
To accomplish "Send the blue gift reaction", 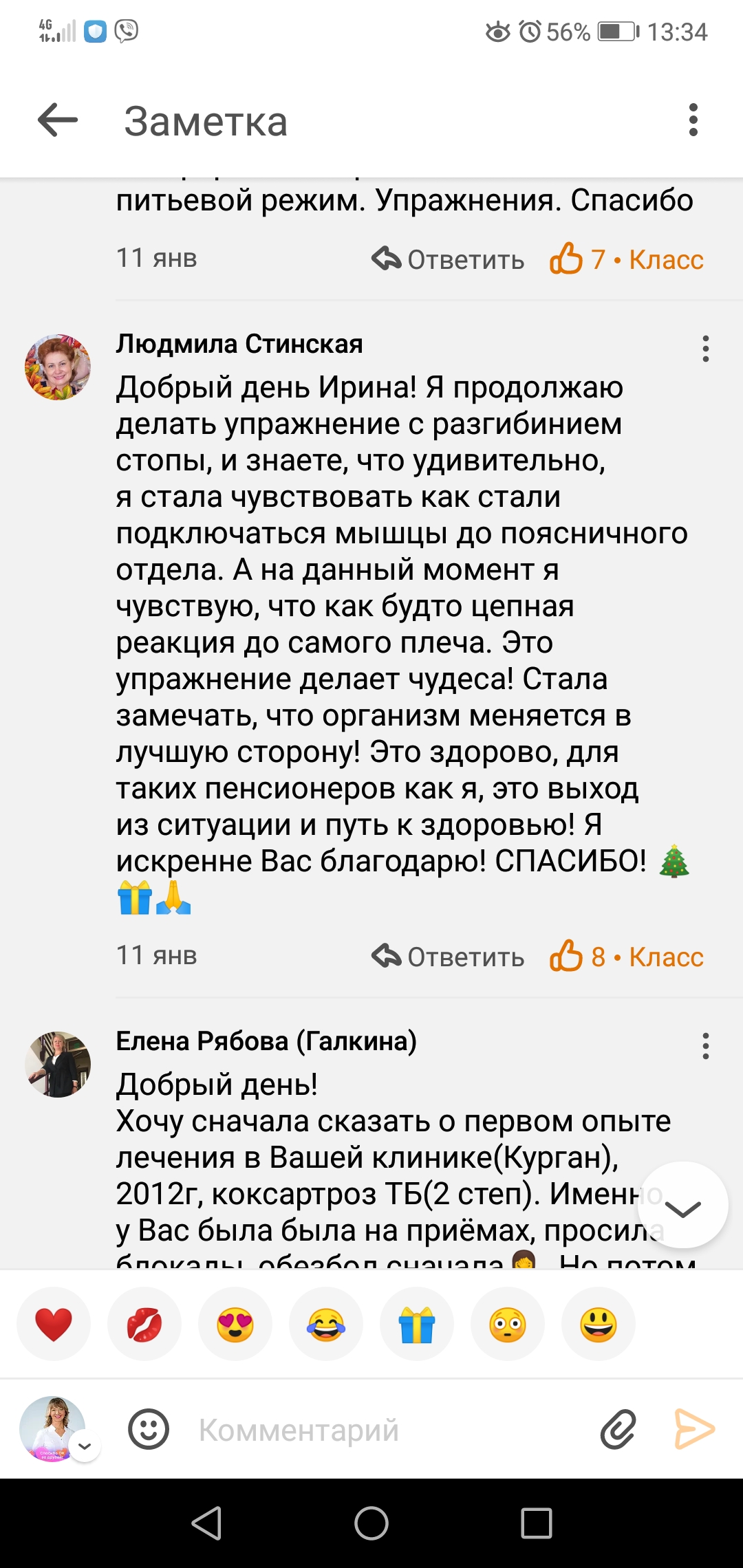I will click(417, 1324).
